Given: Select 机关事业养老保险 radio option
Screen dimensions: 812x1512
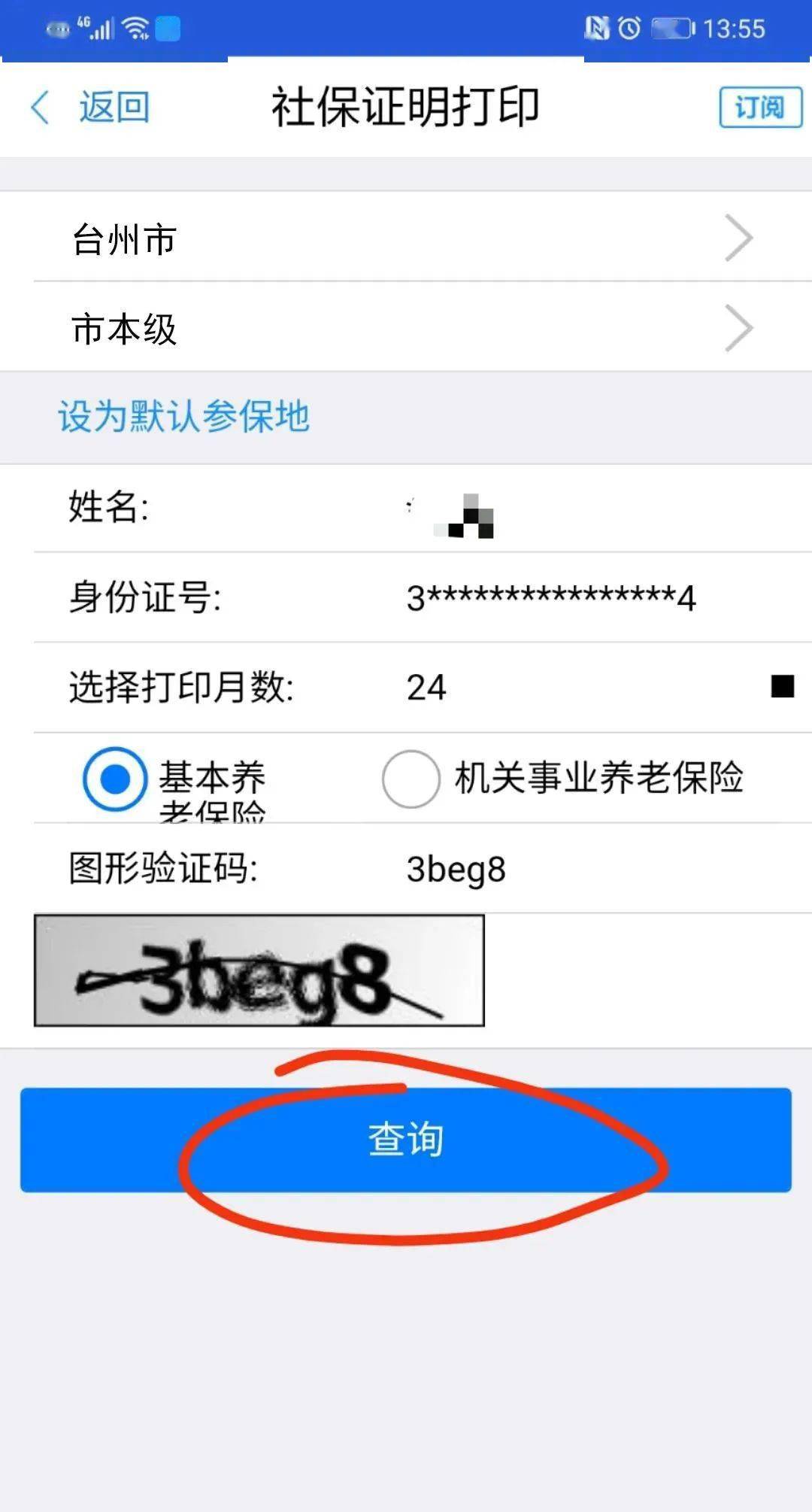Looking at the screenshot, I should [x=409, y=780].
